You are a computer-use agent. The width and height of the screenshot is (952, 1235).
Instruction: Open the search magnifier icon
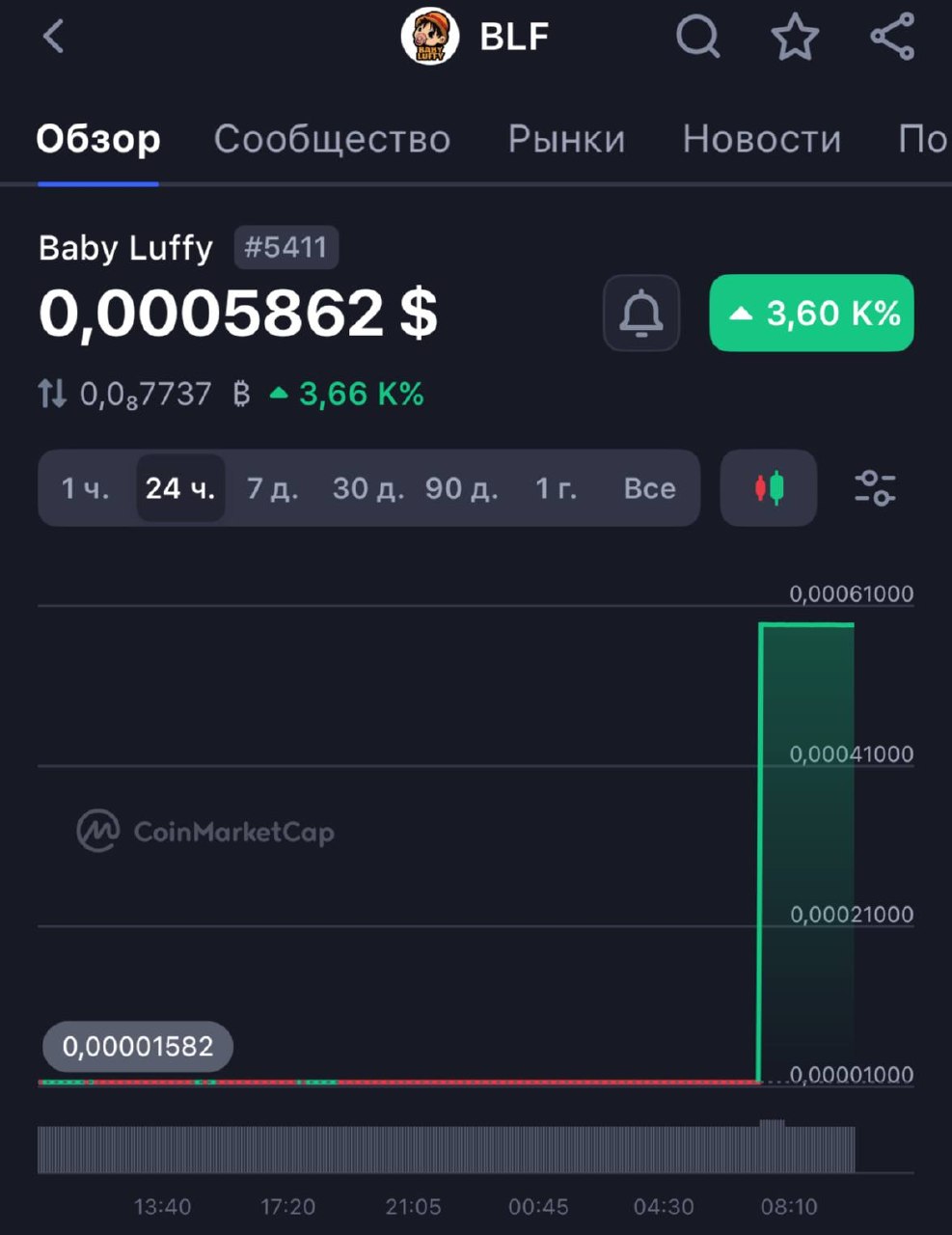697,38
